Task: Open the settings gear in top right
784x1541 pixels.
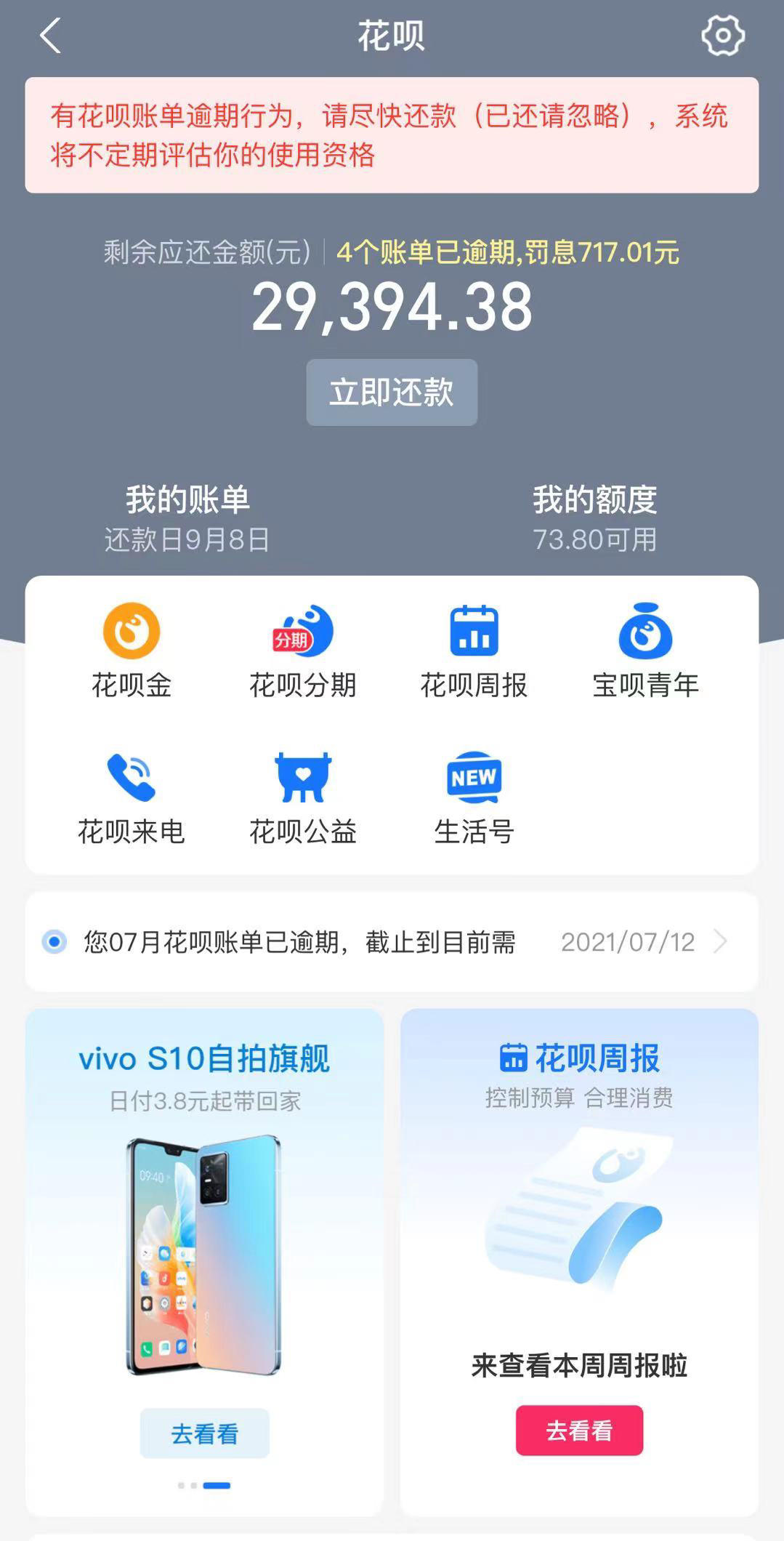Action: 724,35
